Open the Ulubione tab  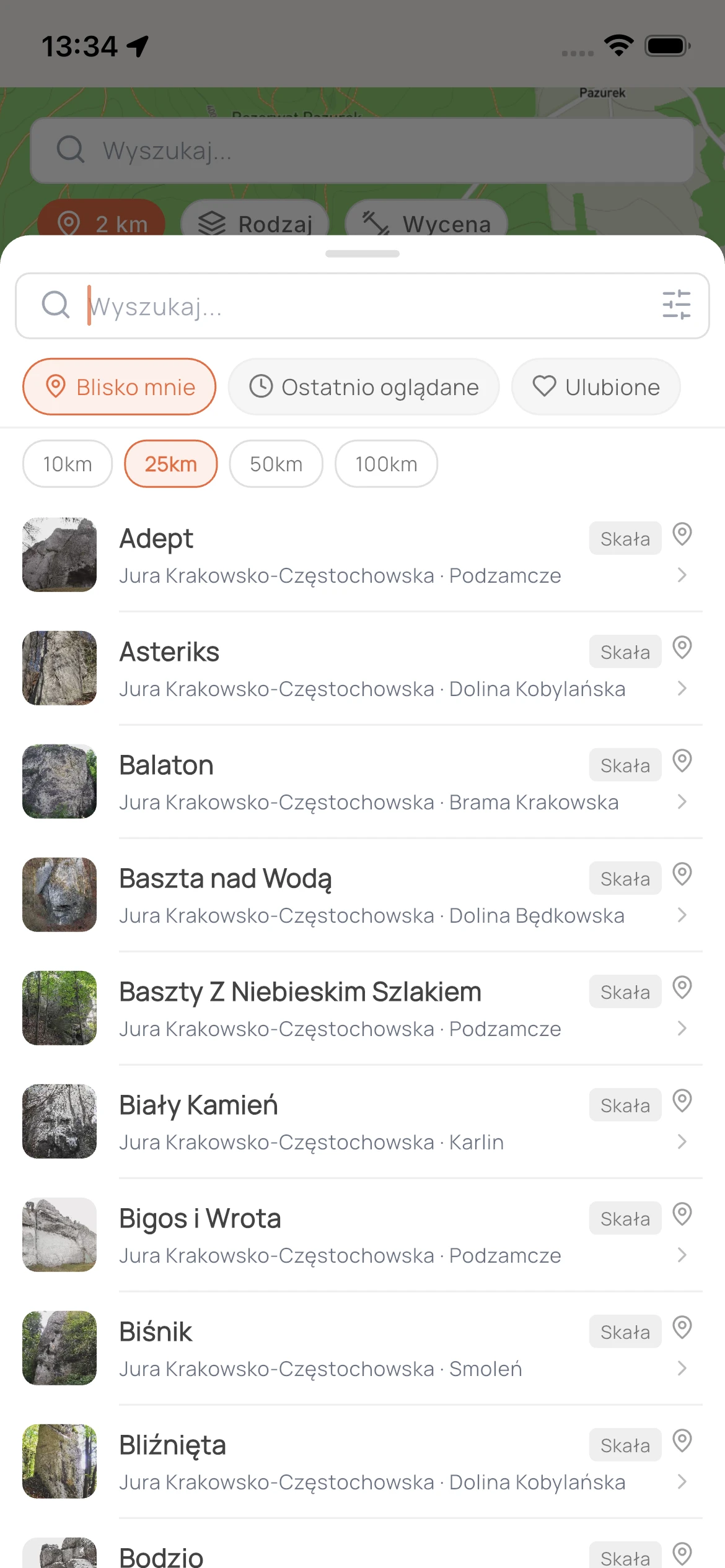coord(595,386)
